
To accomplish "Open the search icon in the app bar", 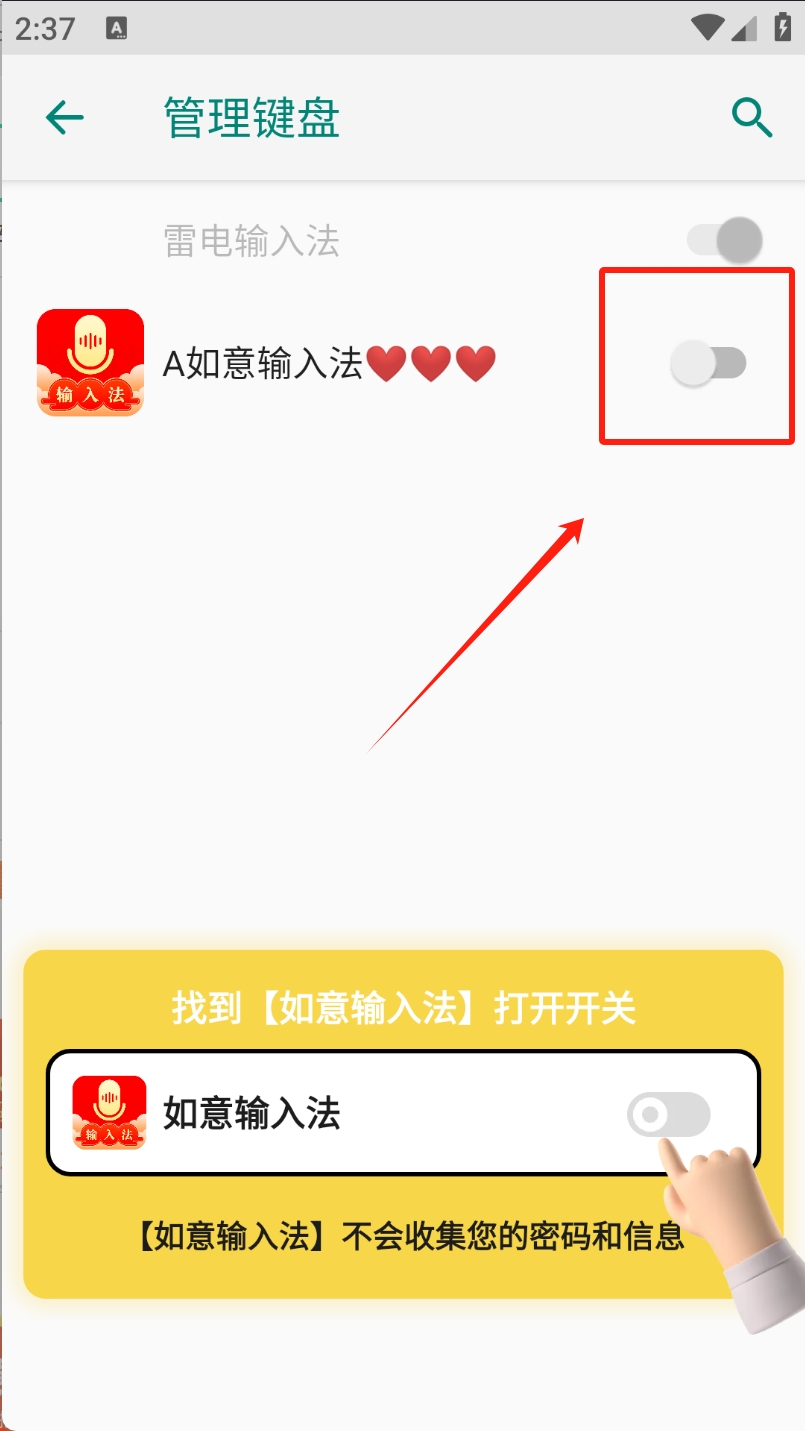I will click(x=752, y=118).
